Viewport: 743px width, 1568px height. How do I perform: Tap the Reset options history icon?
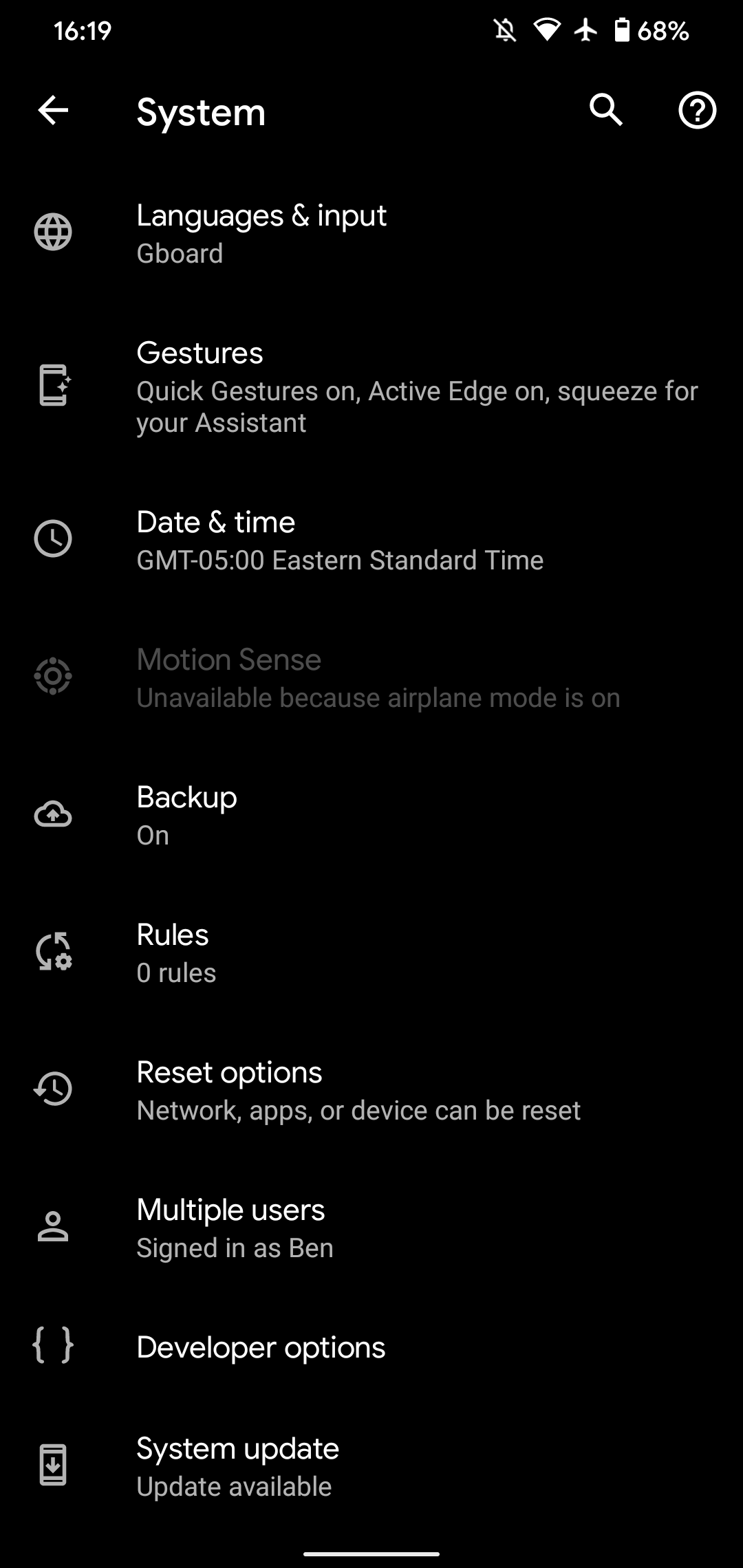(x=53, y=1089)
